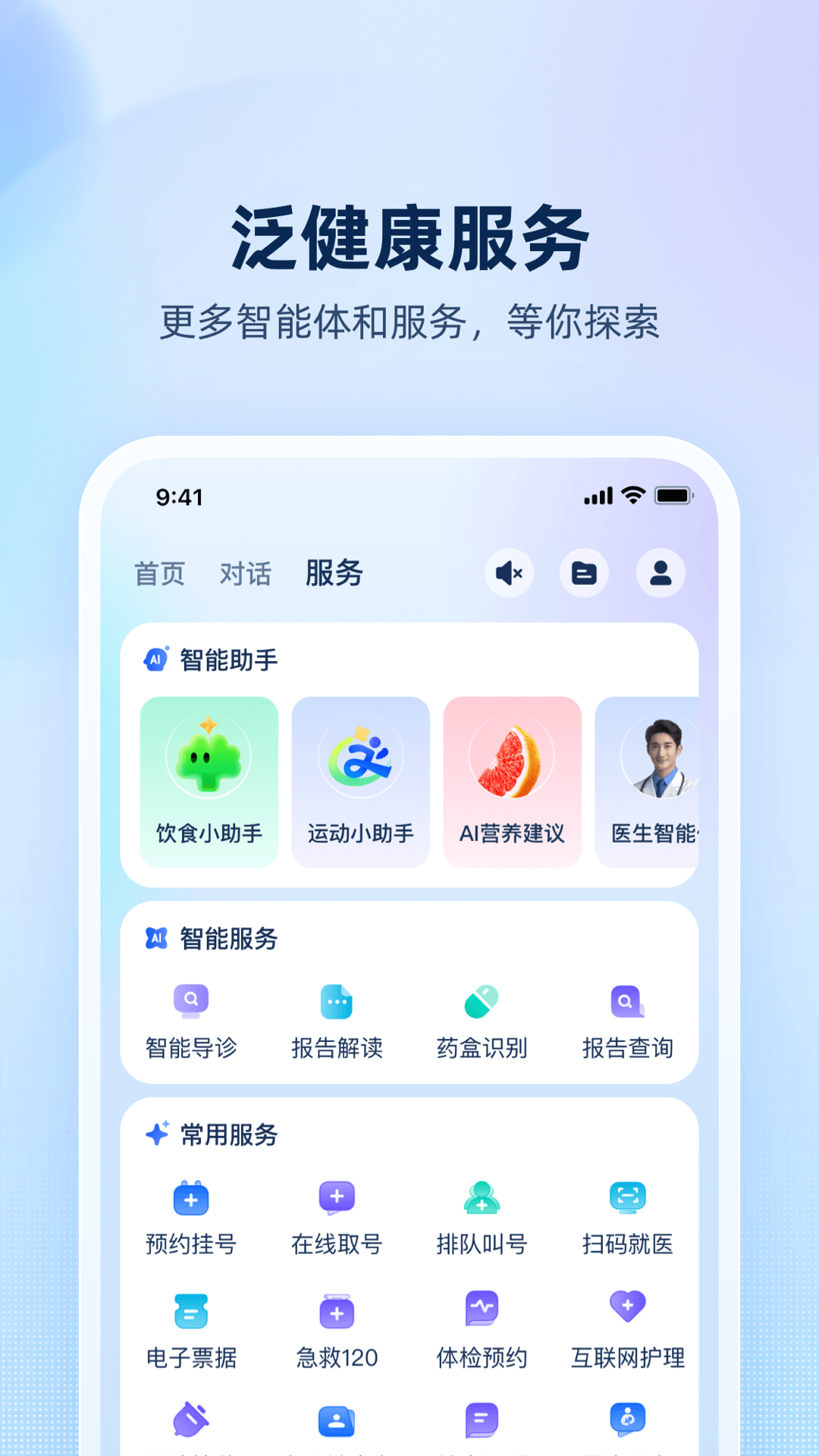Open the chat bubble toggle button
Image resolution: width=819 pixels, height=1456 pixels.
click(x=584, y=574)
